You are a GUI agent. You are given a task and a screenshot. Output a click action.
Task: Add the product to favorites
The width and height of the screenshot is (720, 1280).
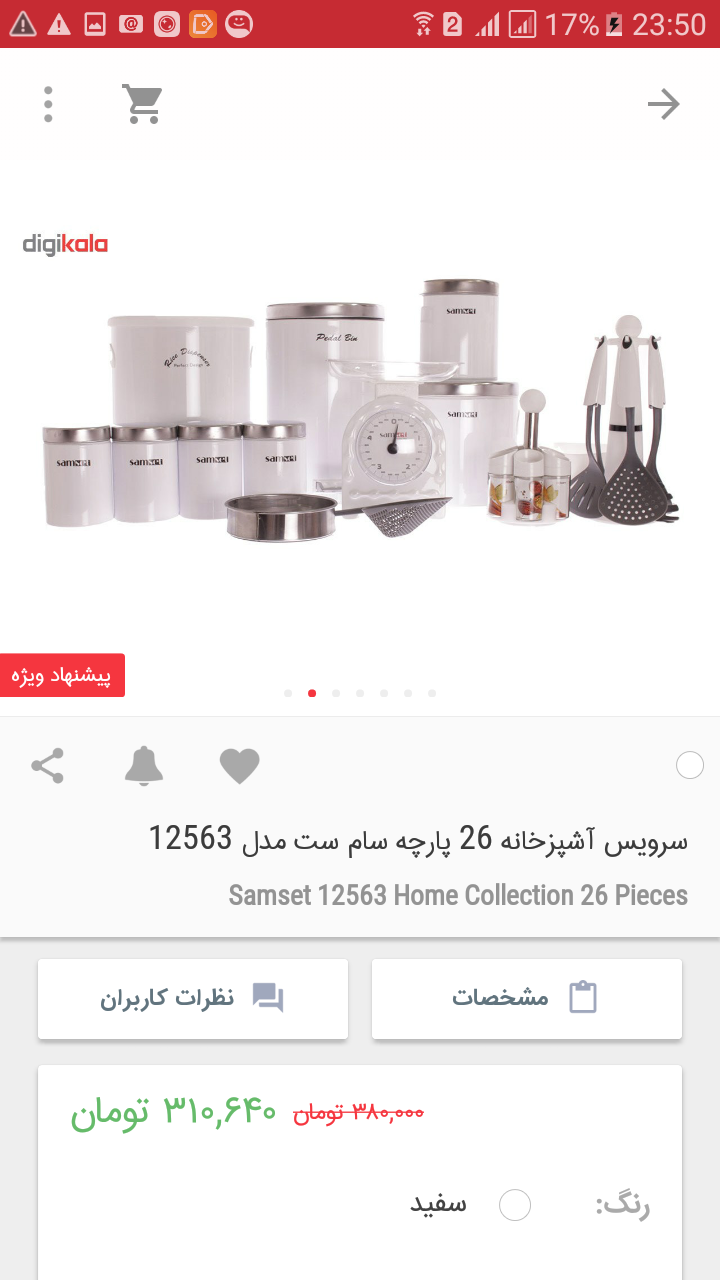pyautogui.click(x=240, y=766)
